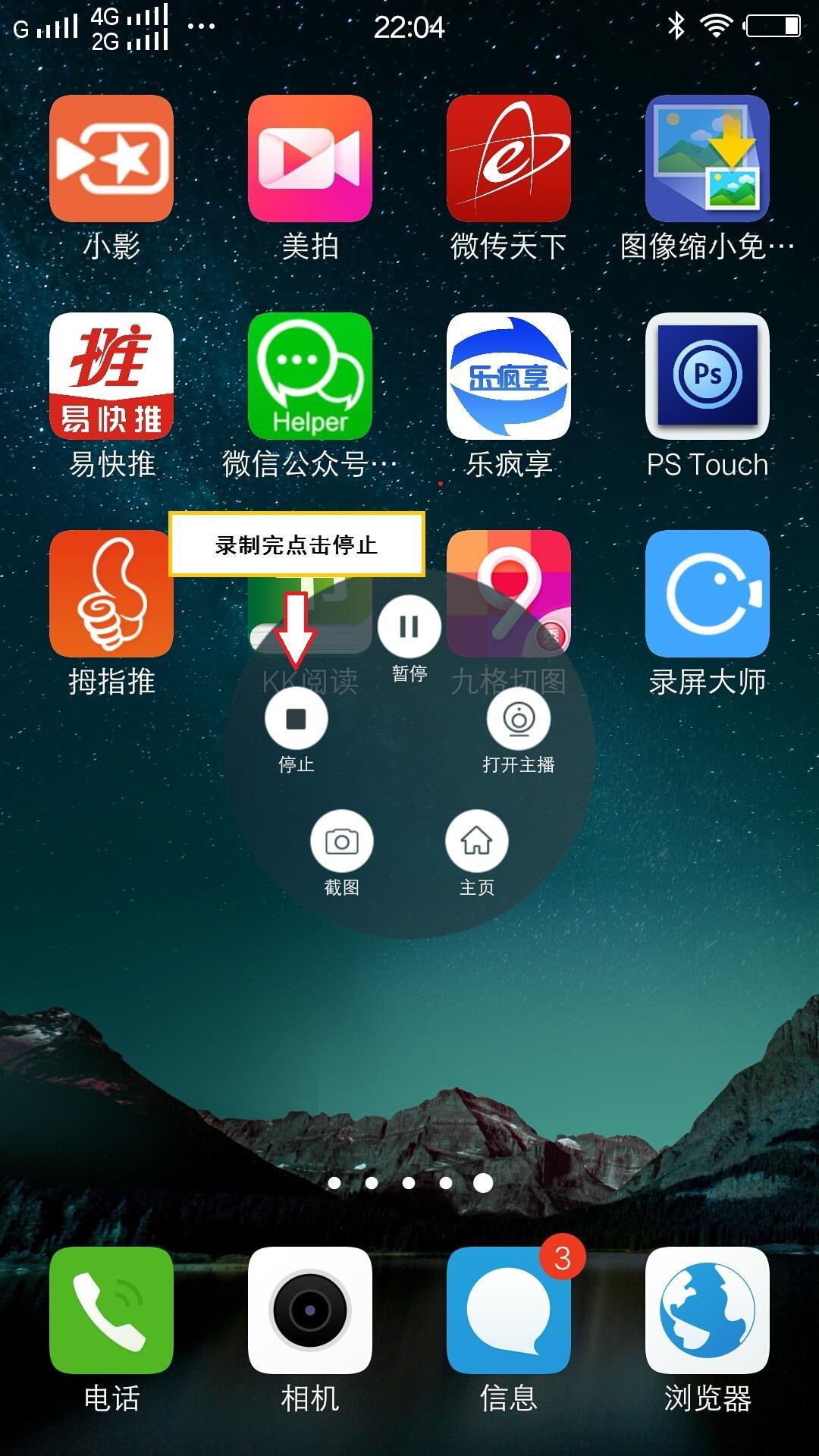Launch PS Touch
This screenshot has height=1456, width=819.
click(x=707, y=376)
